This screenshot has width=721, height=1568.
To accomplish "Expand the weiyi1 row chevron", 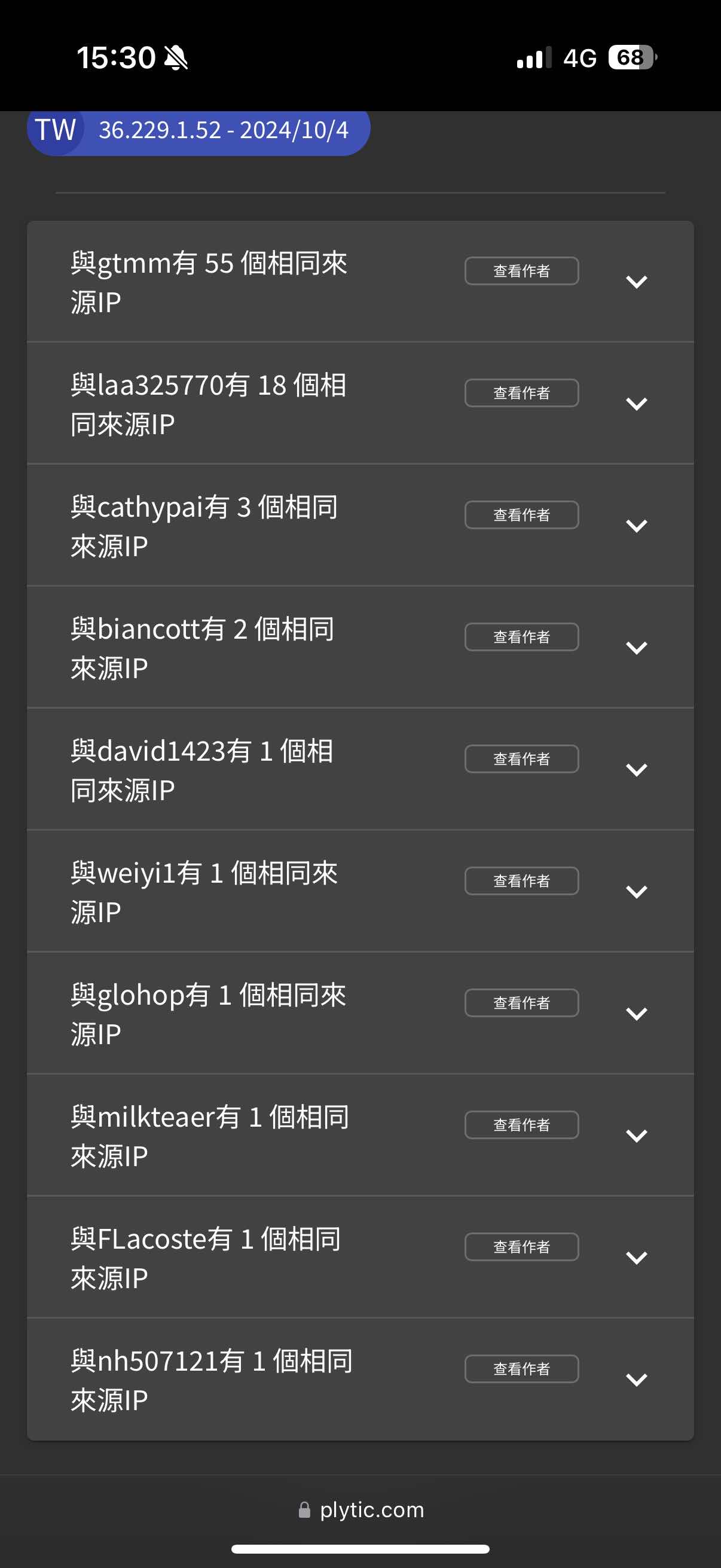I will tap(637, 892).
